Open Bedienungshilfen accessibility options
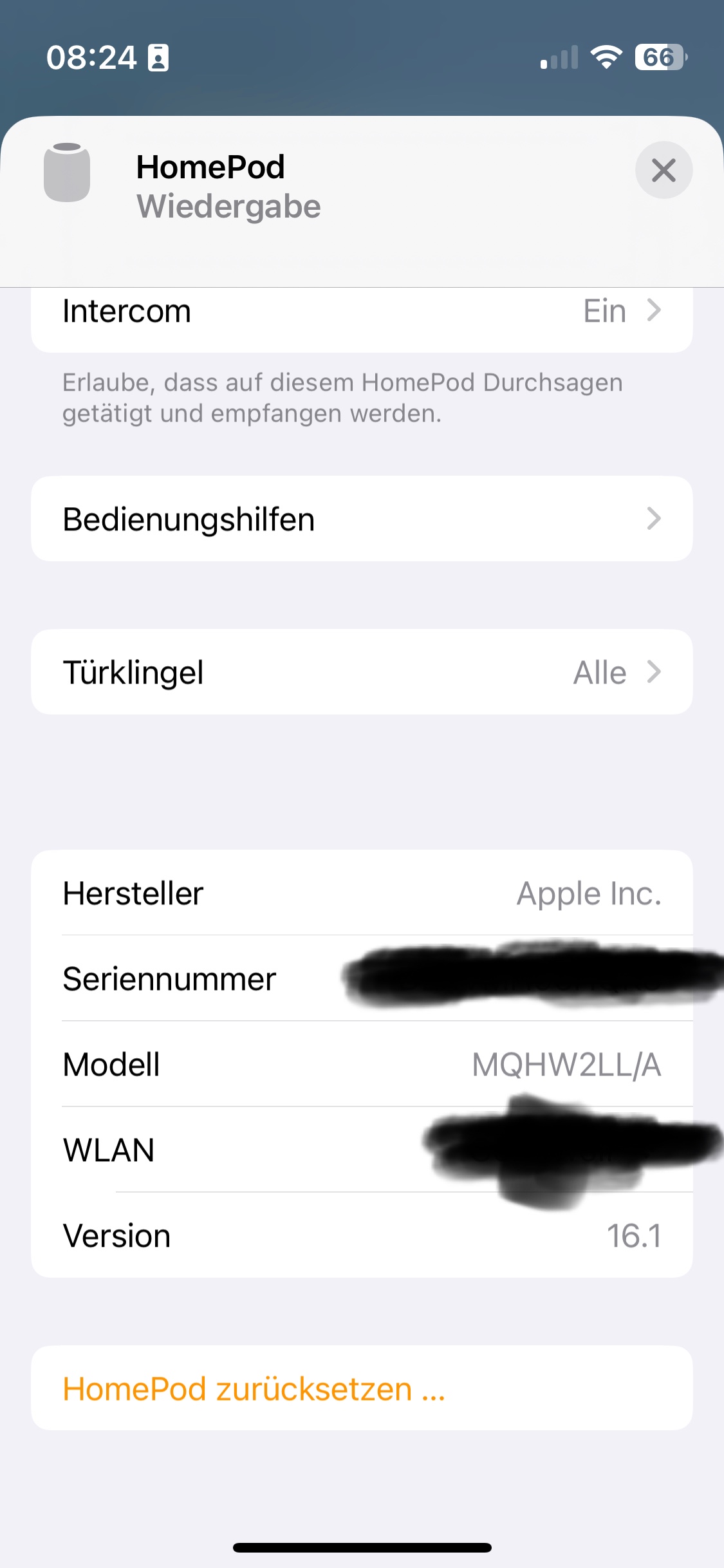724x1568 pixels. [x=362, y=519]
